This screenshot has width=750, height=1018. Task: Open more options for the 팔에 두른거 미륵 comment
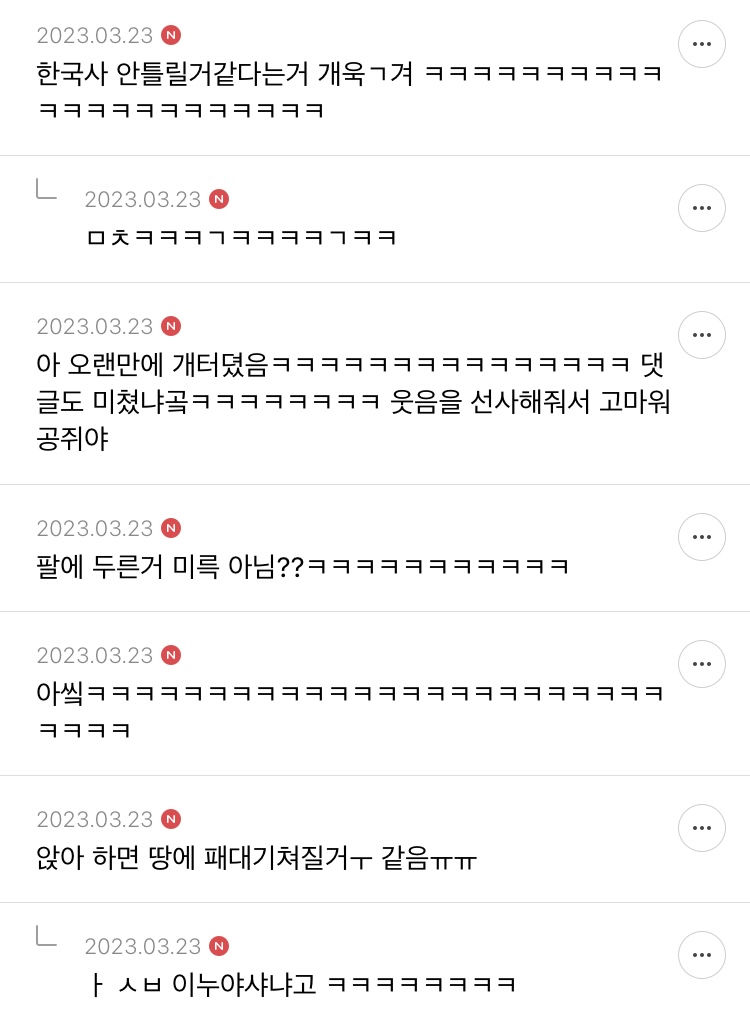(x=701, y=537)
